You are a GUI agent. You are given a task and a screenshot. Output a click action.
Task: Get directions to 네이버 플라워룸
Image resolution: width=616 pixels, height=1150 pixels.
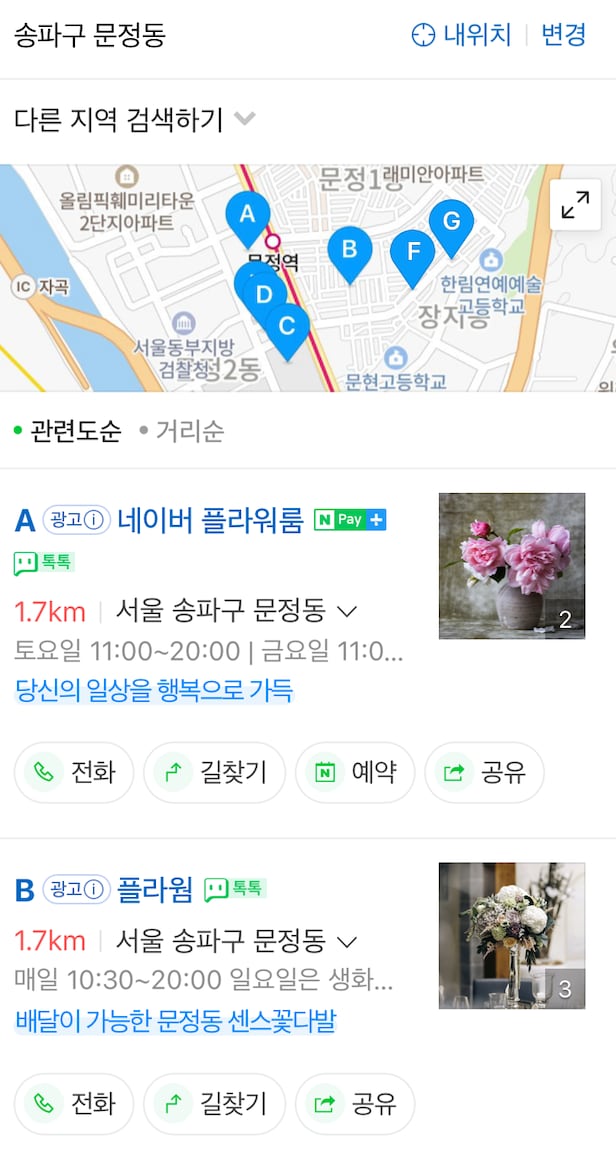point(214,772)
